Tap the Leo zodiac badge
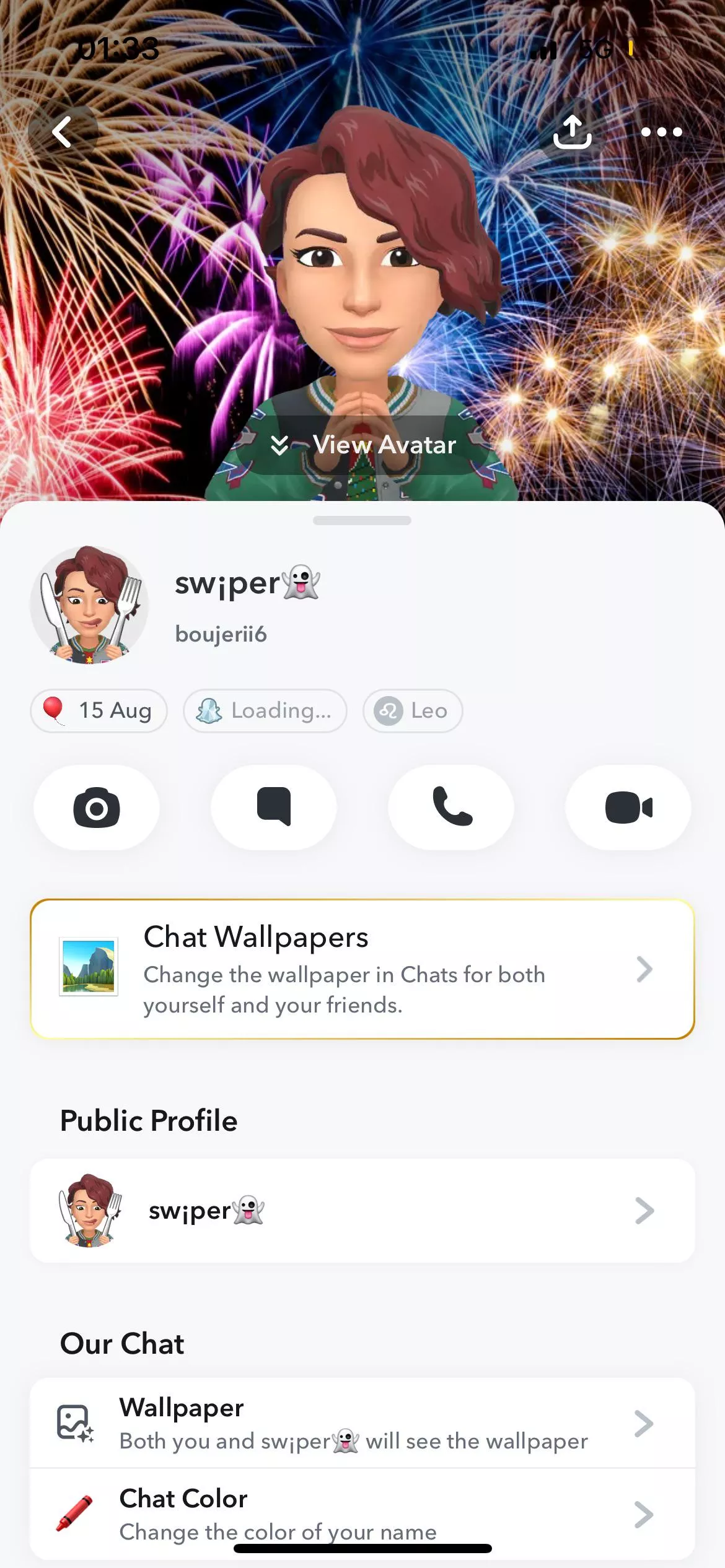Screen dimensions: 725x1568 pyautogui.click(x=412, y=711)
